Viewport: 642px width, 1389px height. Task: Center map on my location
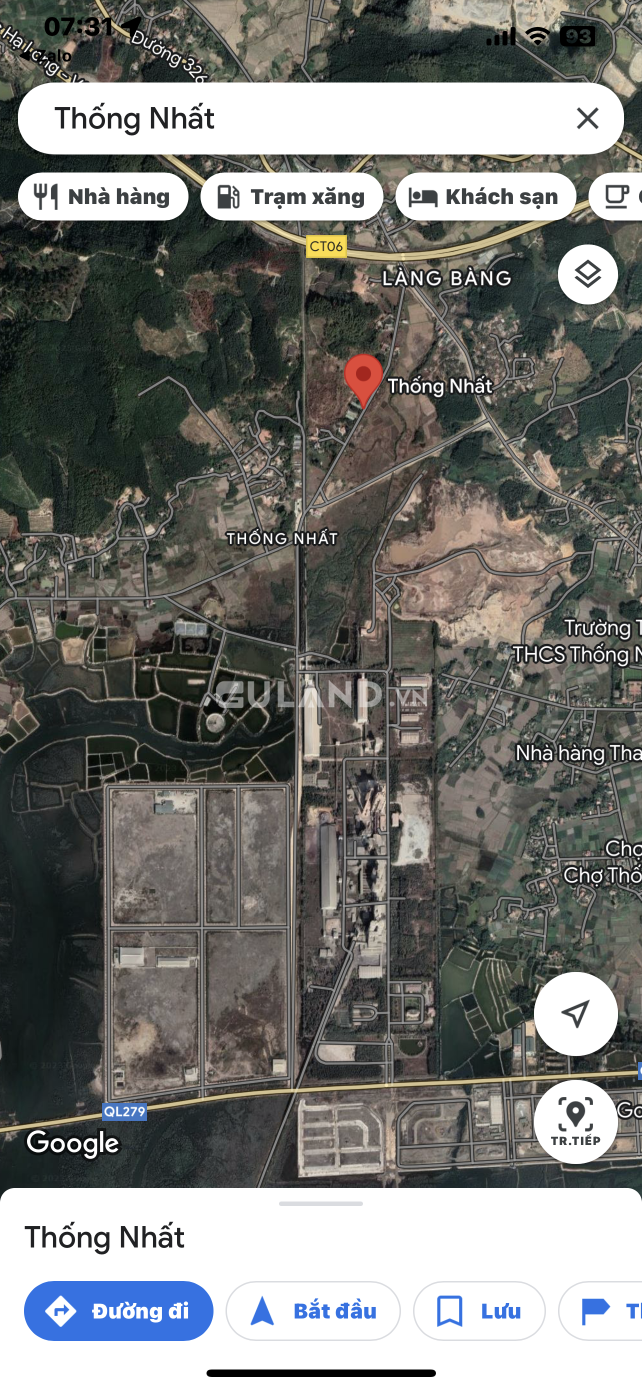click(575, 1014)
